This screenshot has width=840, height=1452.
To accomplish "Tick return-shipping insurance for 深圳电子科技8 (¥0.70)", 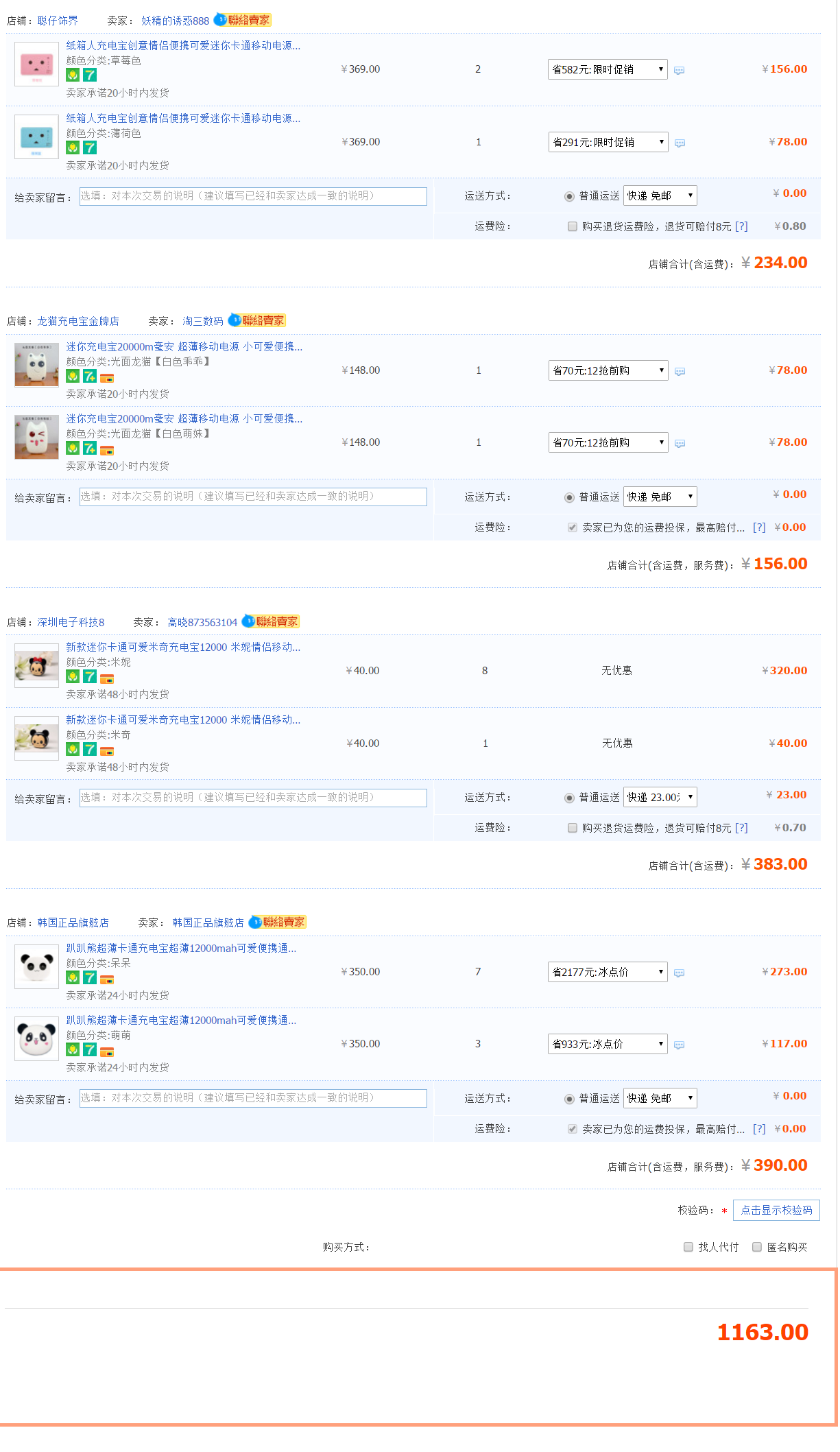I will [x=572, y=828].
